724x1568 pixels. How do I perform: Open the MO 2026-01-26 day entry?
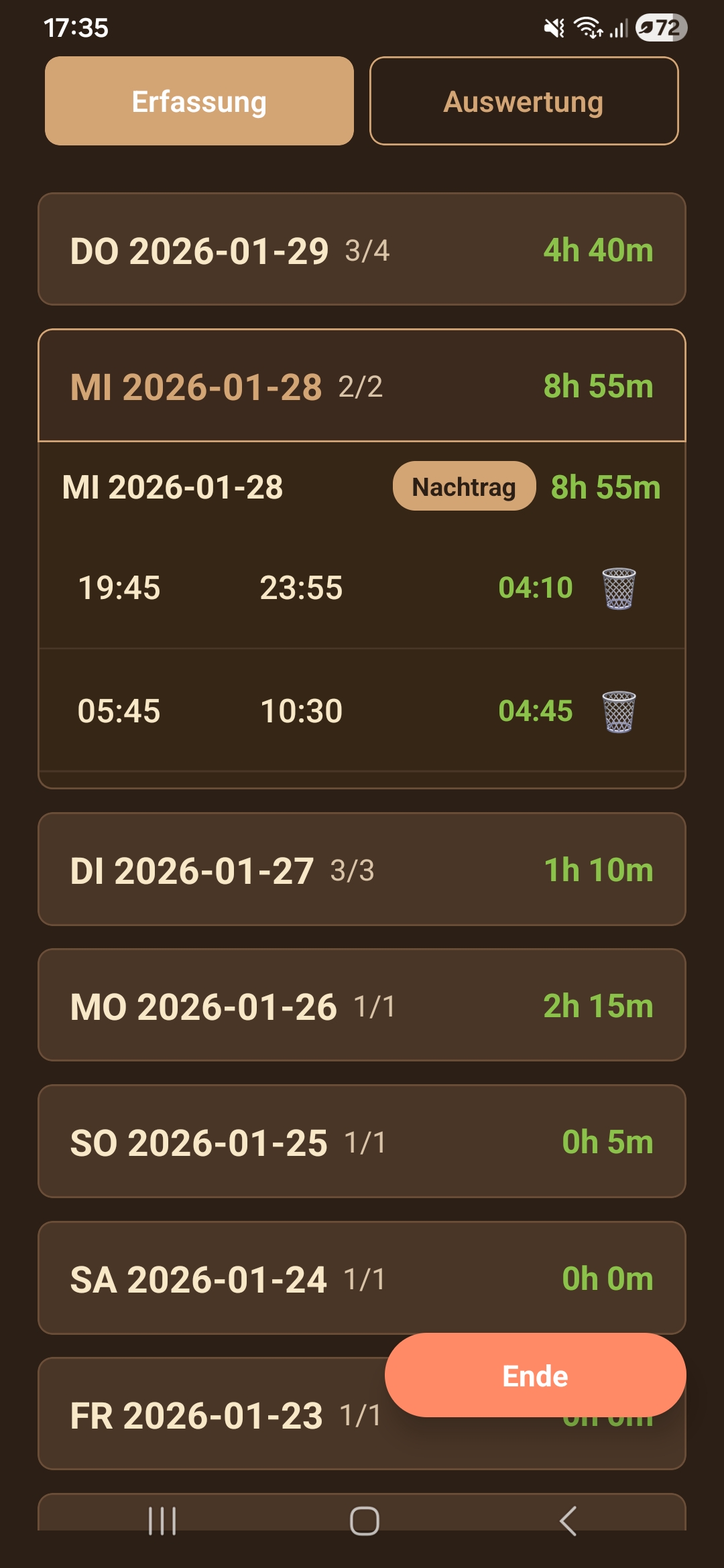point(362,1006)
